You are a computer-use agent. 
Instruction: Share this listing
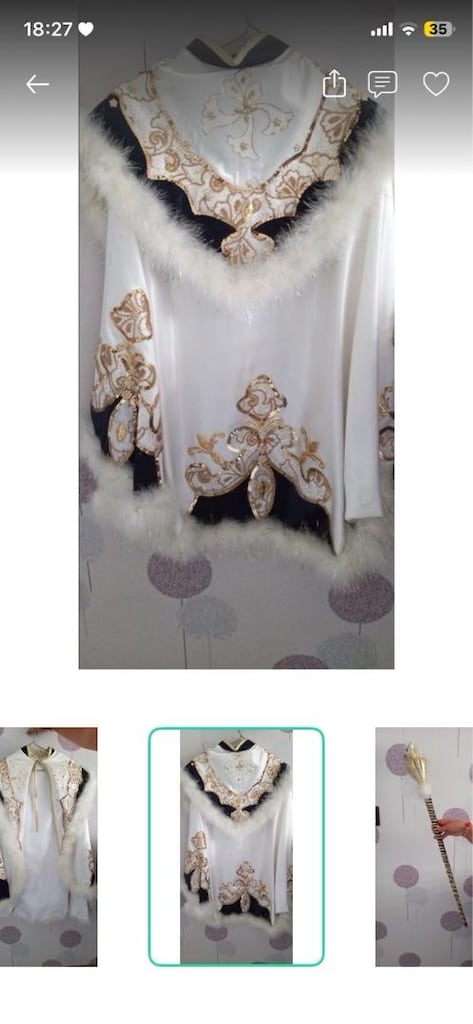point(334,84)
